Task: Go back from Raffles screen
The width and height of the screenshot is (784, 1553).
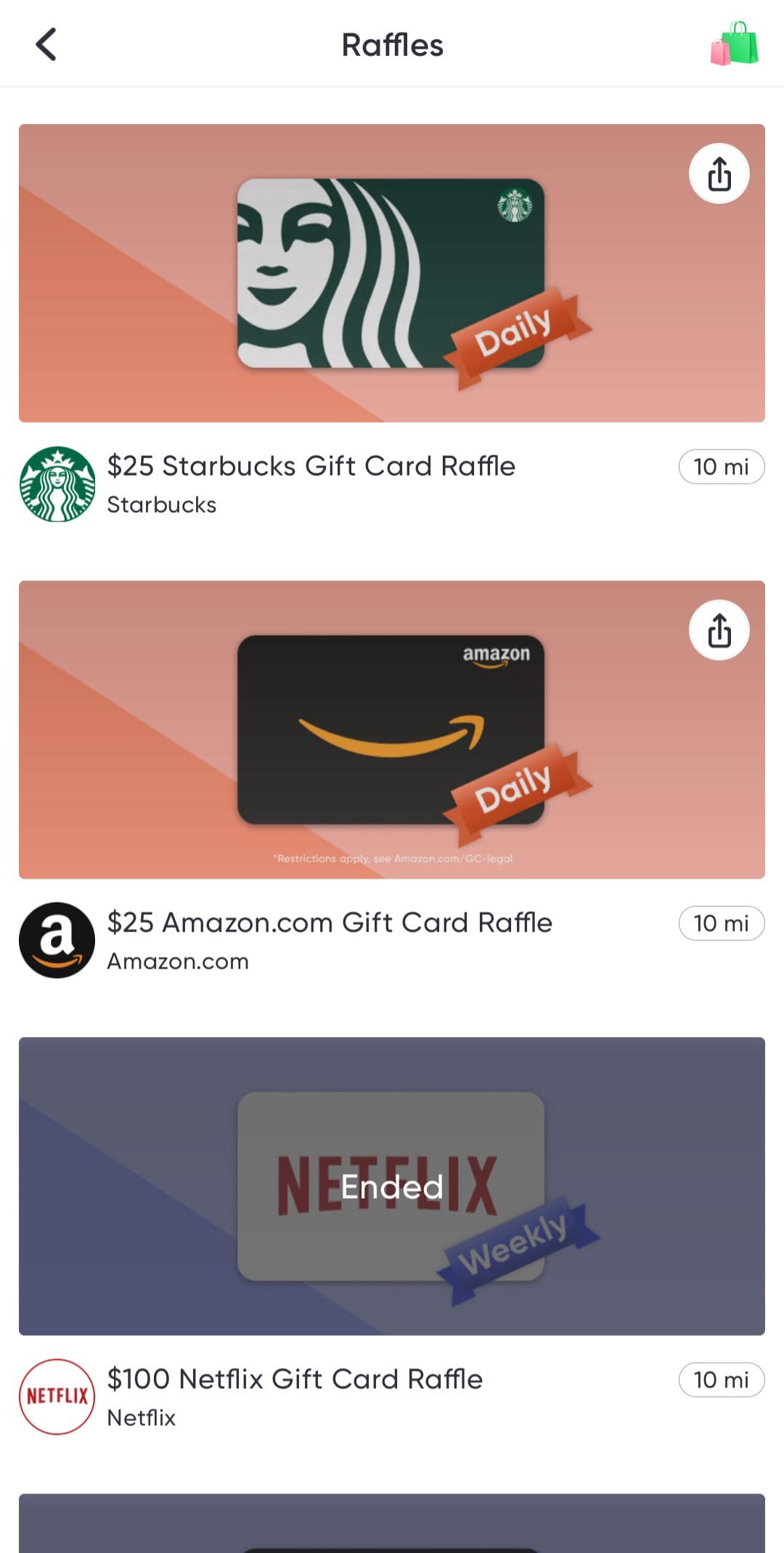Action: [46, 44]
